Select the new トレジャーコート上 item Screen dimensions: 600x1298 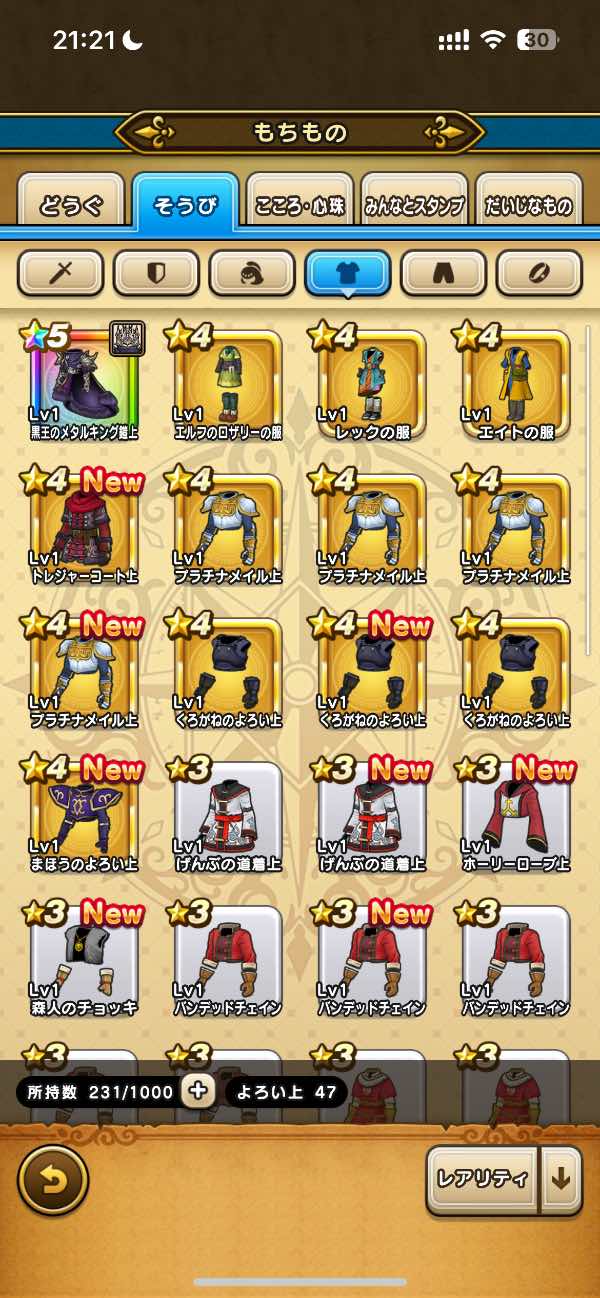point(84,525)
